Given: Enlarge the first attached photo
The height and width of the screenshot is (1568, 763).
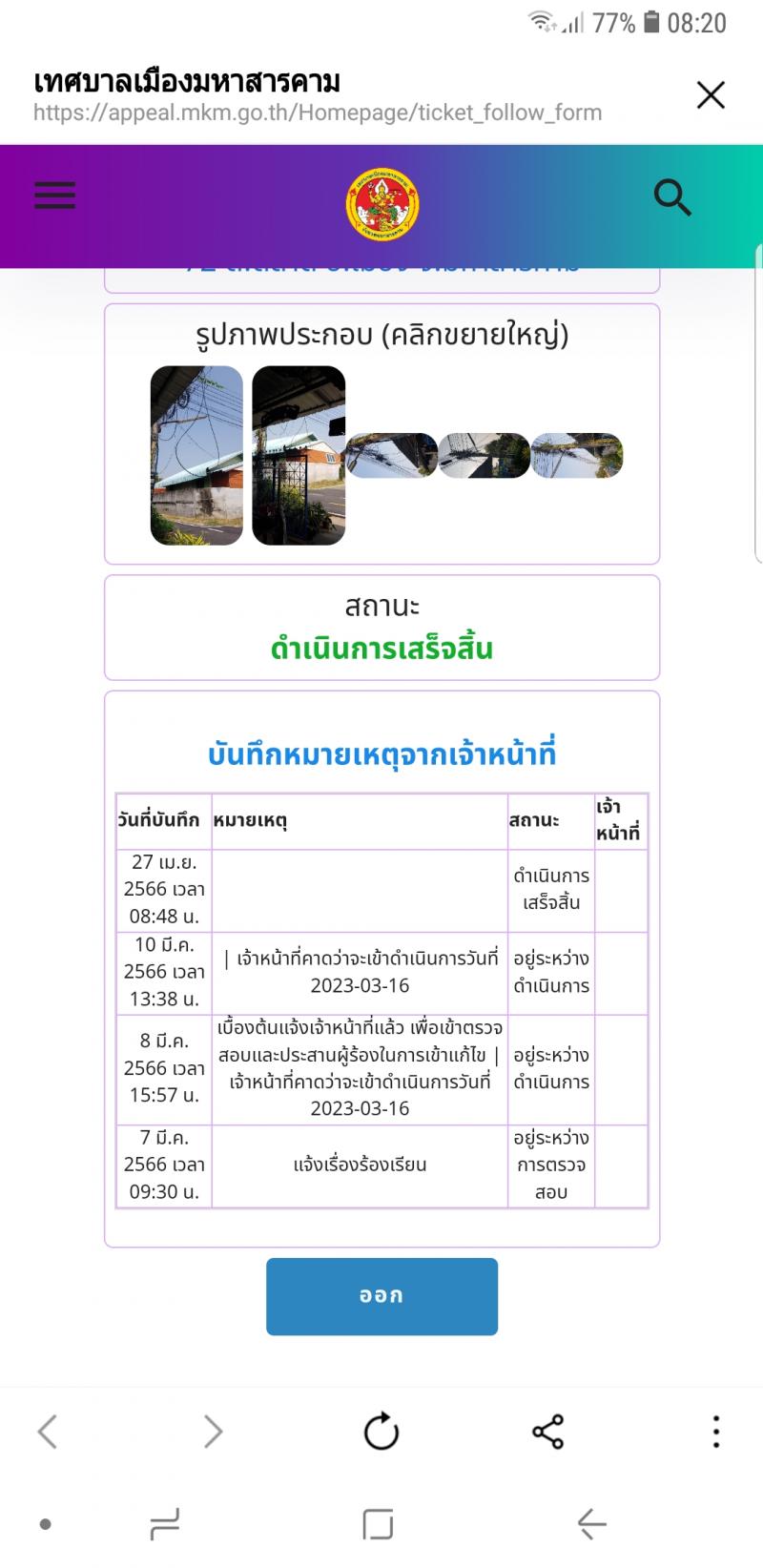Looking at the screenshot, I should click(196, 455).
